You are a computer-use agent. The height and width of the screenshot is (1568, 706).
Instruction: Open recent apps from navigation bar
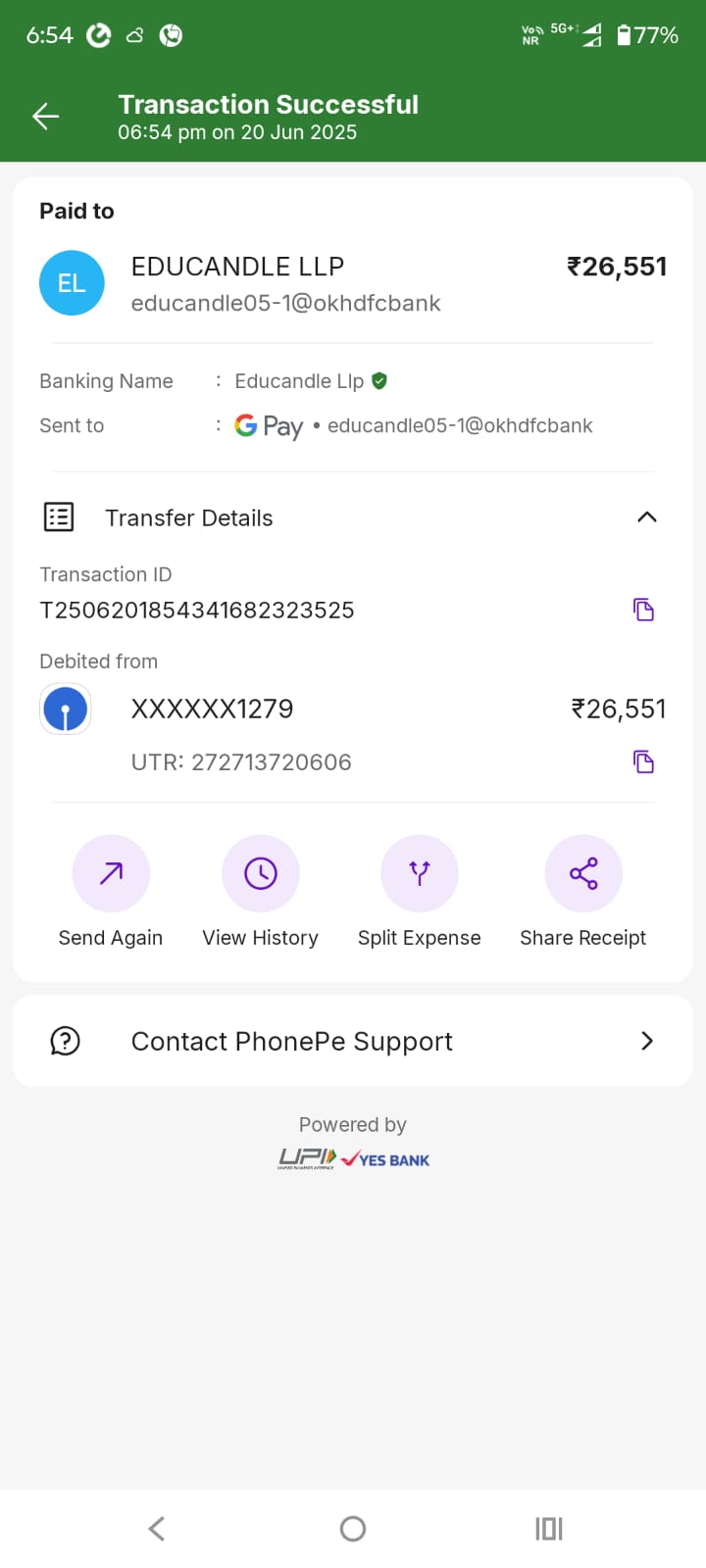pos(549,1529)
